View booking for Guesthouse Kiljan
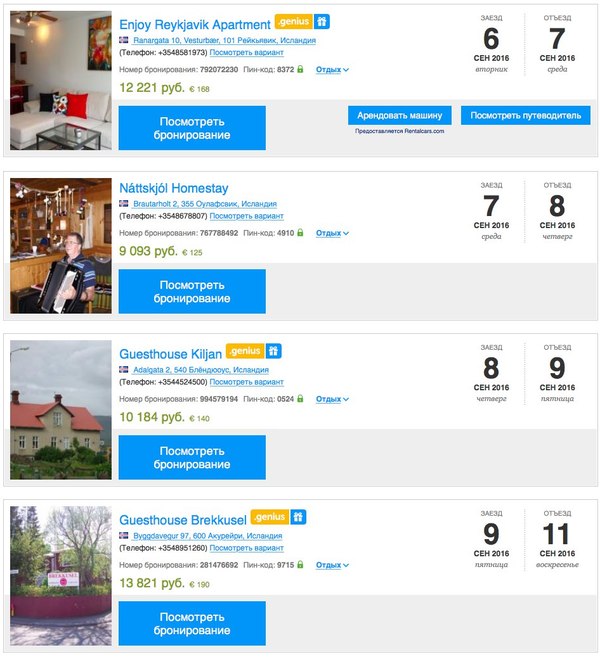Viewport: 600px width, 657px height. click(192, 457)
